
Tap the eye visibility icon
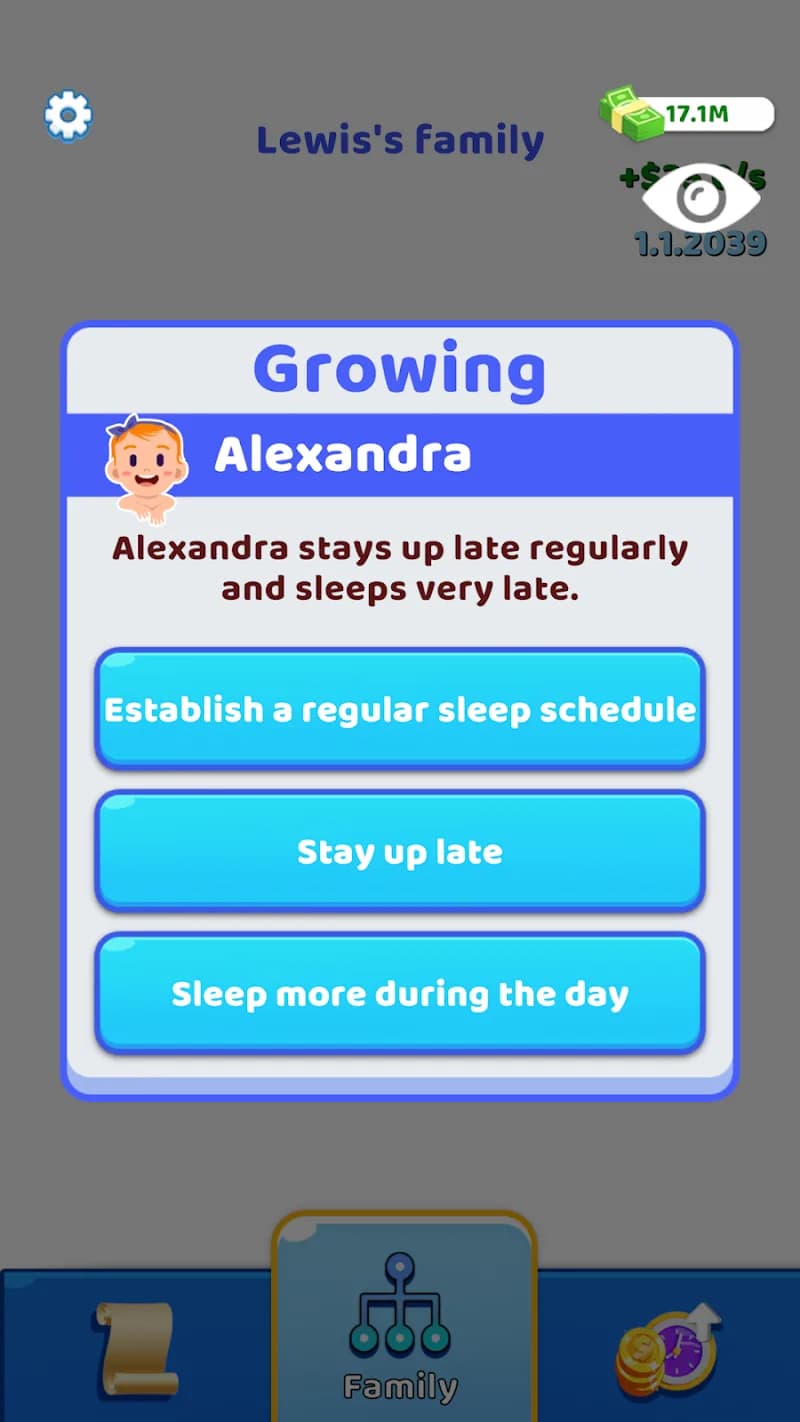point(700,200)
